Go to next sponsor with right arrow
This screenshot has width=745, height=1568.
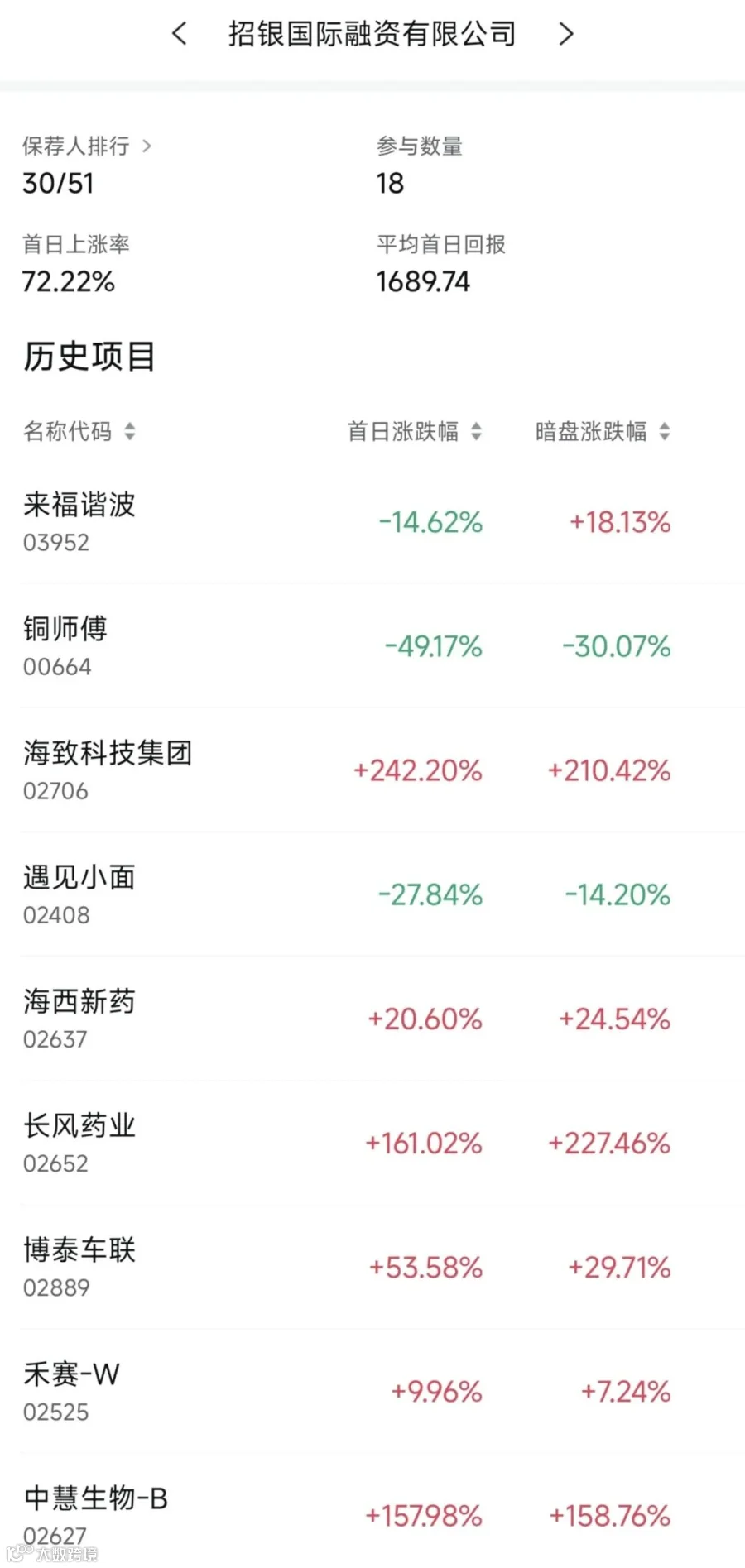coord(566,34)
